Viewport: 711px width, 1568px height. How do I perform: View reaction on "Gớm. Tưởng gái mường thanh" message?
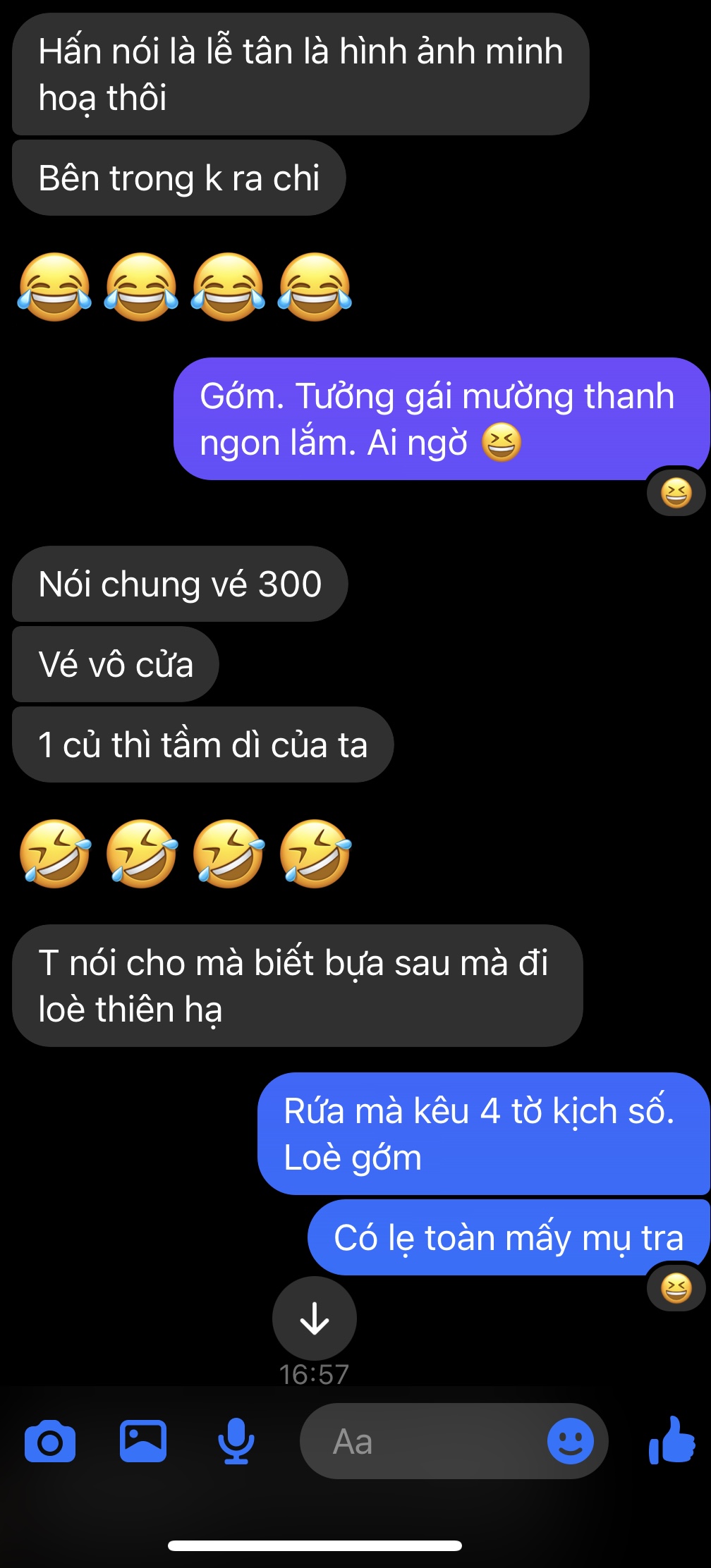(676, 492)
